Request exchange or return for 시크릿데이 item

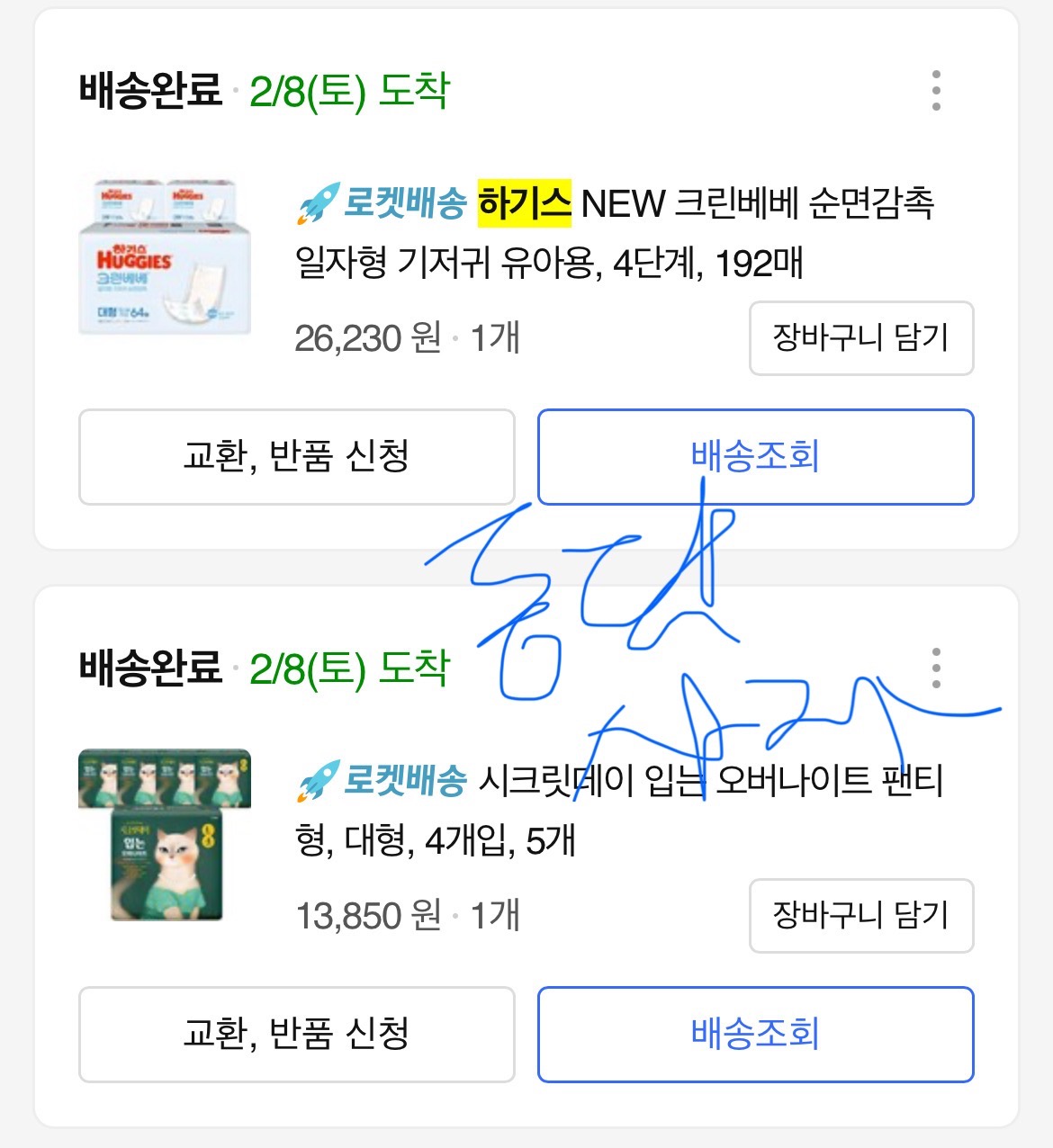(296, 1035)
